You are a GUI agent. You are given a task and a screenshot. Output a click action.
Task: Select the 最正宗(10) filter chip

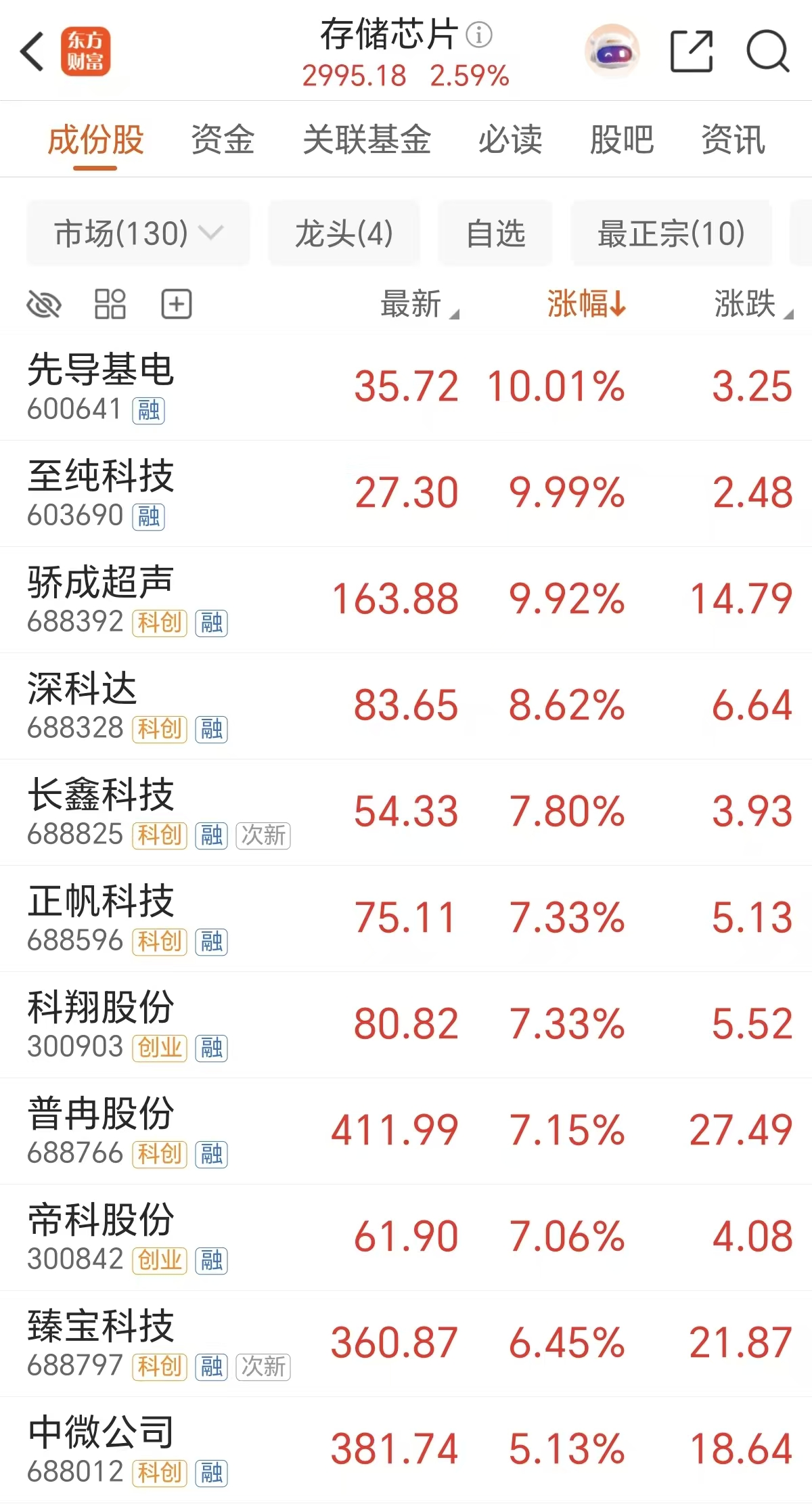[x=671, y=233]
